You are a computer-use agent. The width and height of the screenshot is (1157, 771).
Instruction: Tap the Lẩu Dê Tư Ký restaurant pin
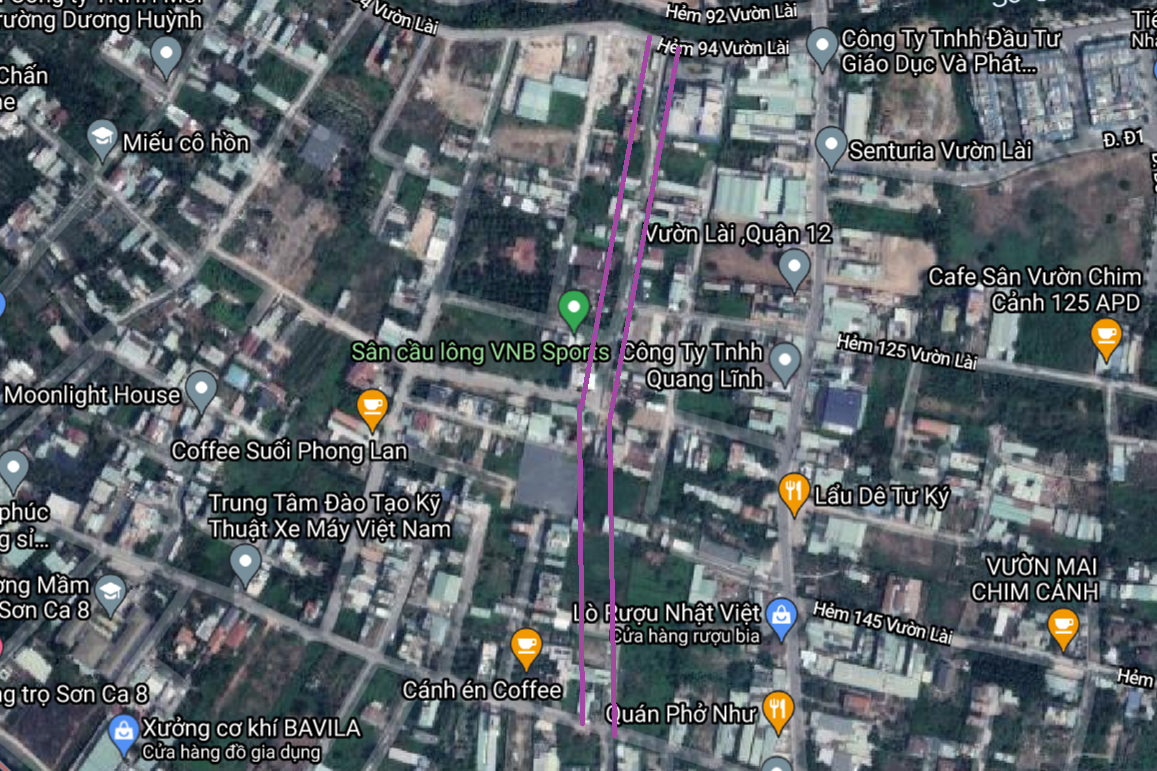794,494
